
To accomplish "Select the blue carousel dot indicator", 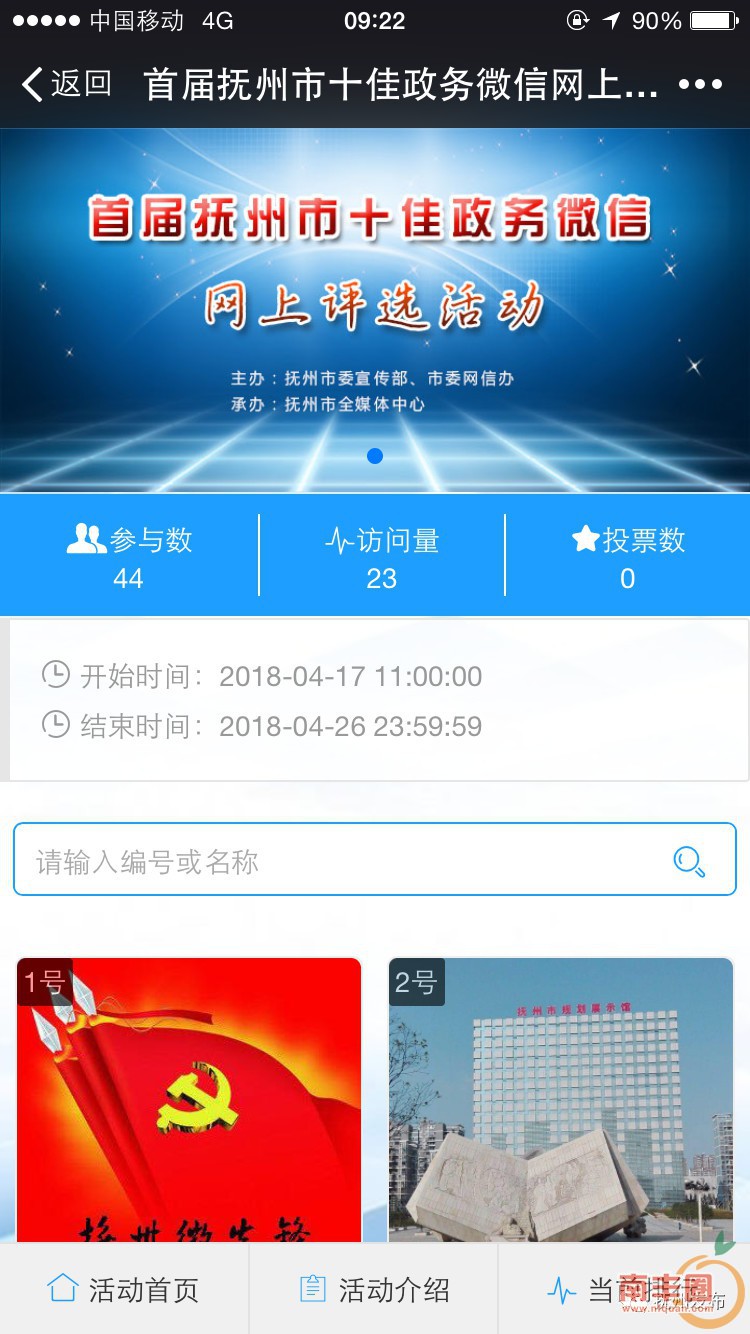I will pos(375,456).
